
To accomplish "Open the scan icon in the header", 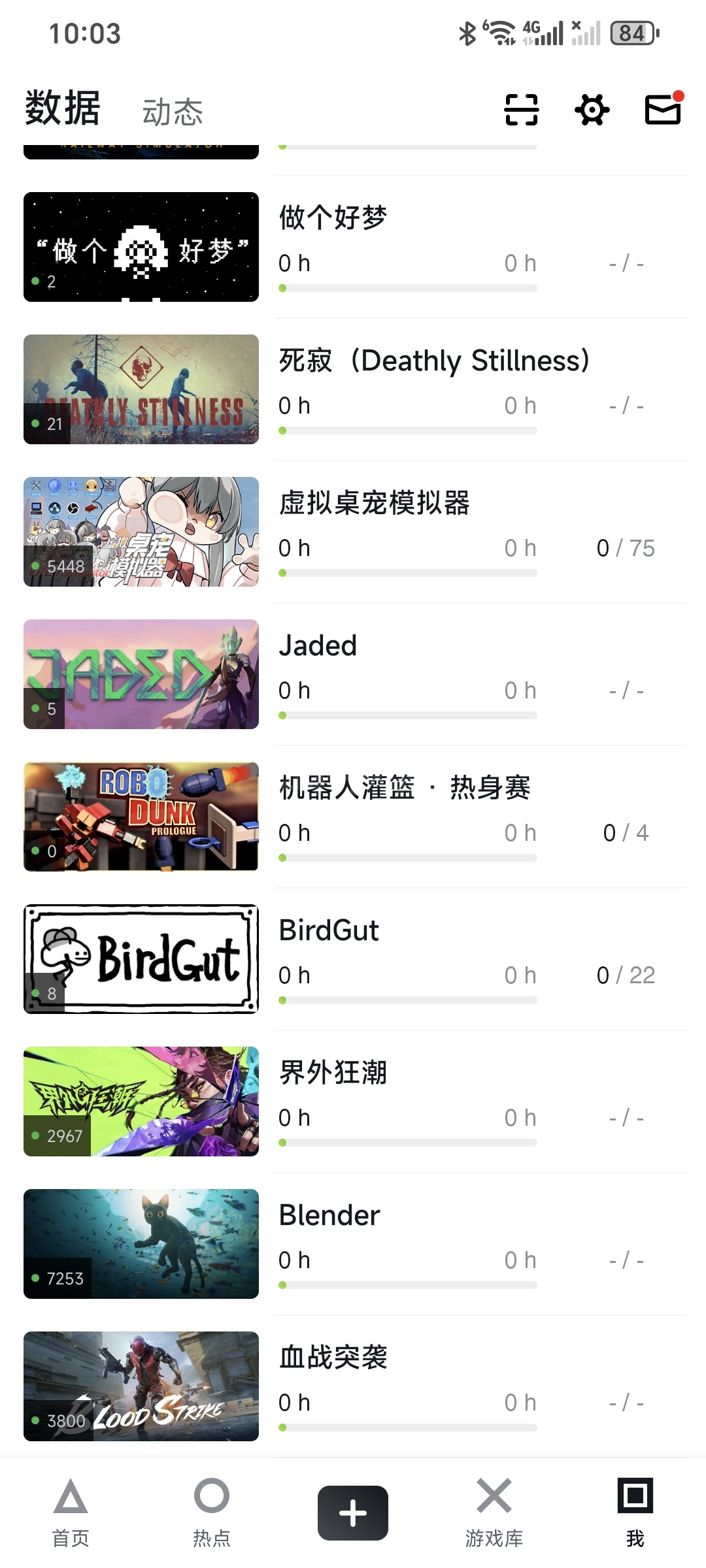I will 521,109.
